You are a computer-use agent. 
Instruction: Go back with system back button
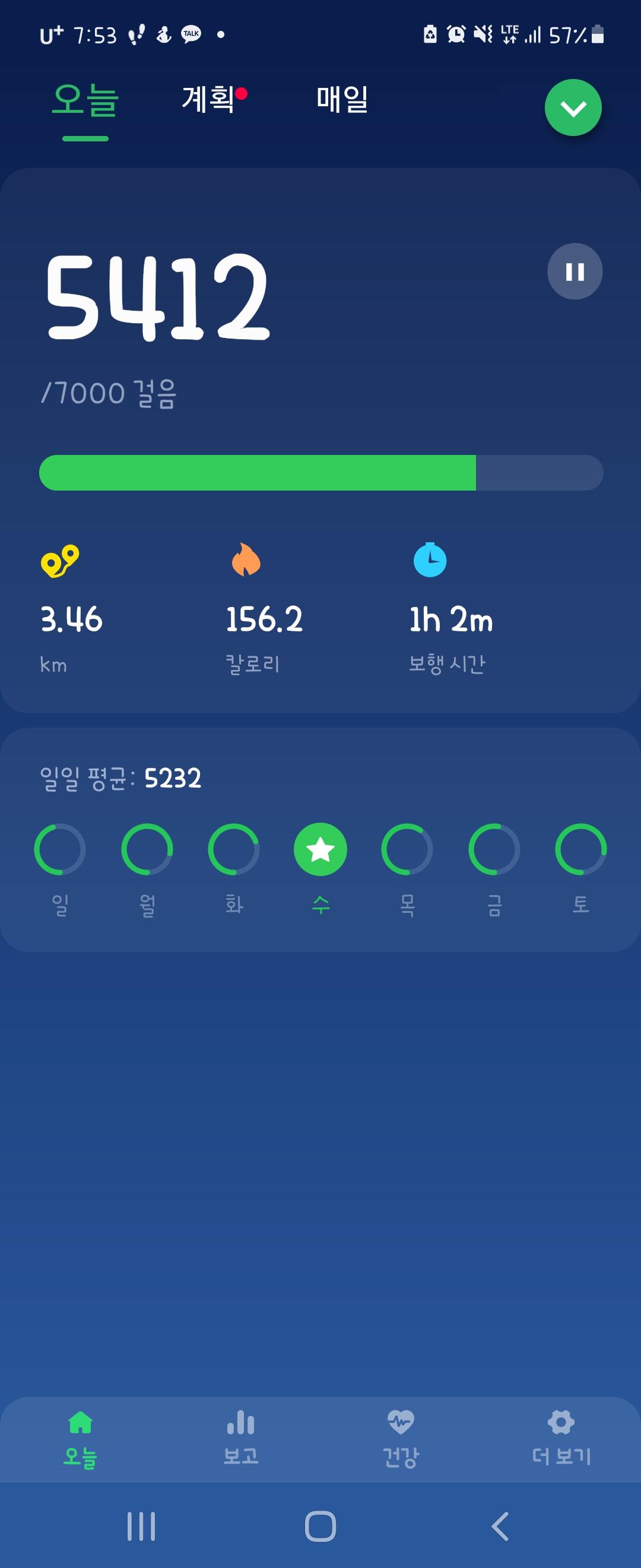pos(500,1526)
